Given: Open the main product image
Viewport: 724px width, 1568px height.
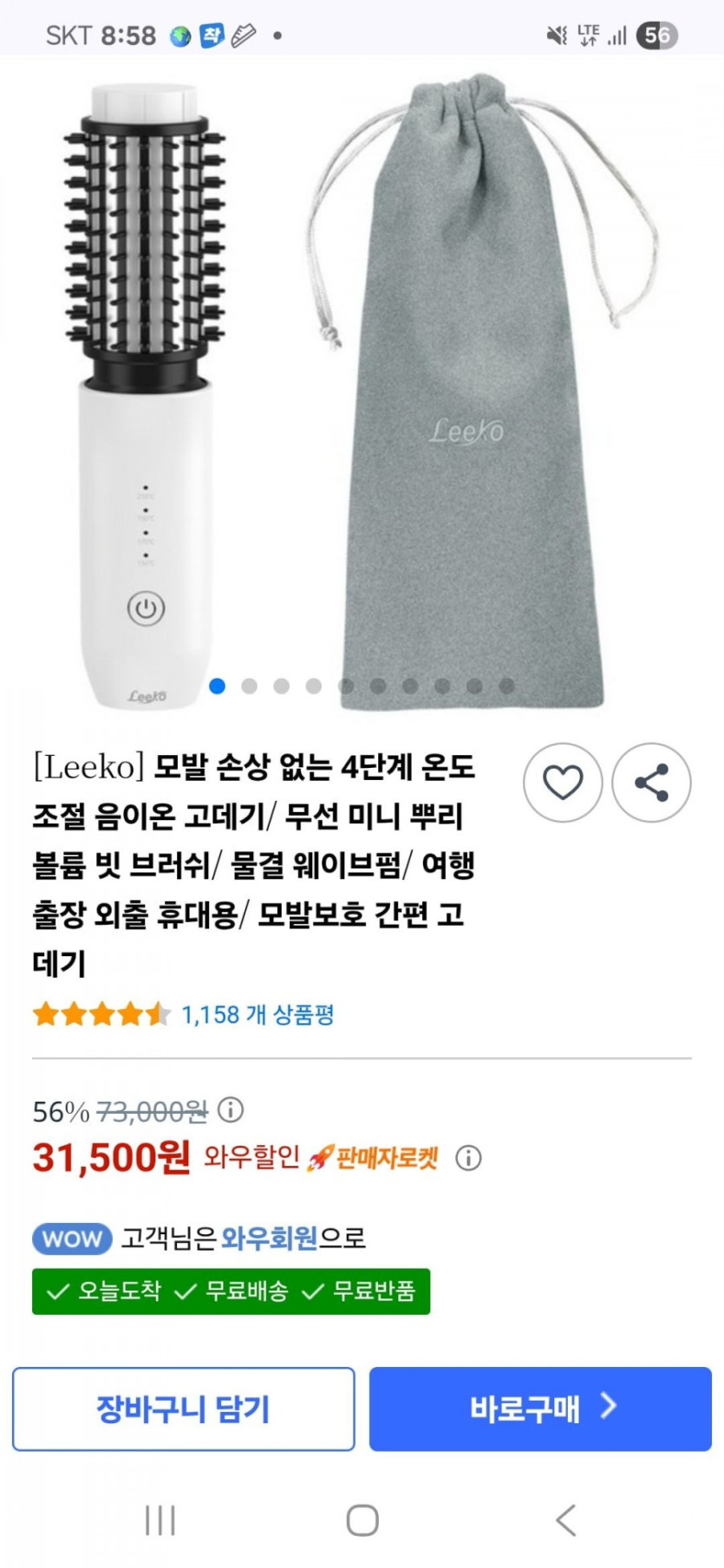Looking at the screenshot, I should (x=362, y=390).
